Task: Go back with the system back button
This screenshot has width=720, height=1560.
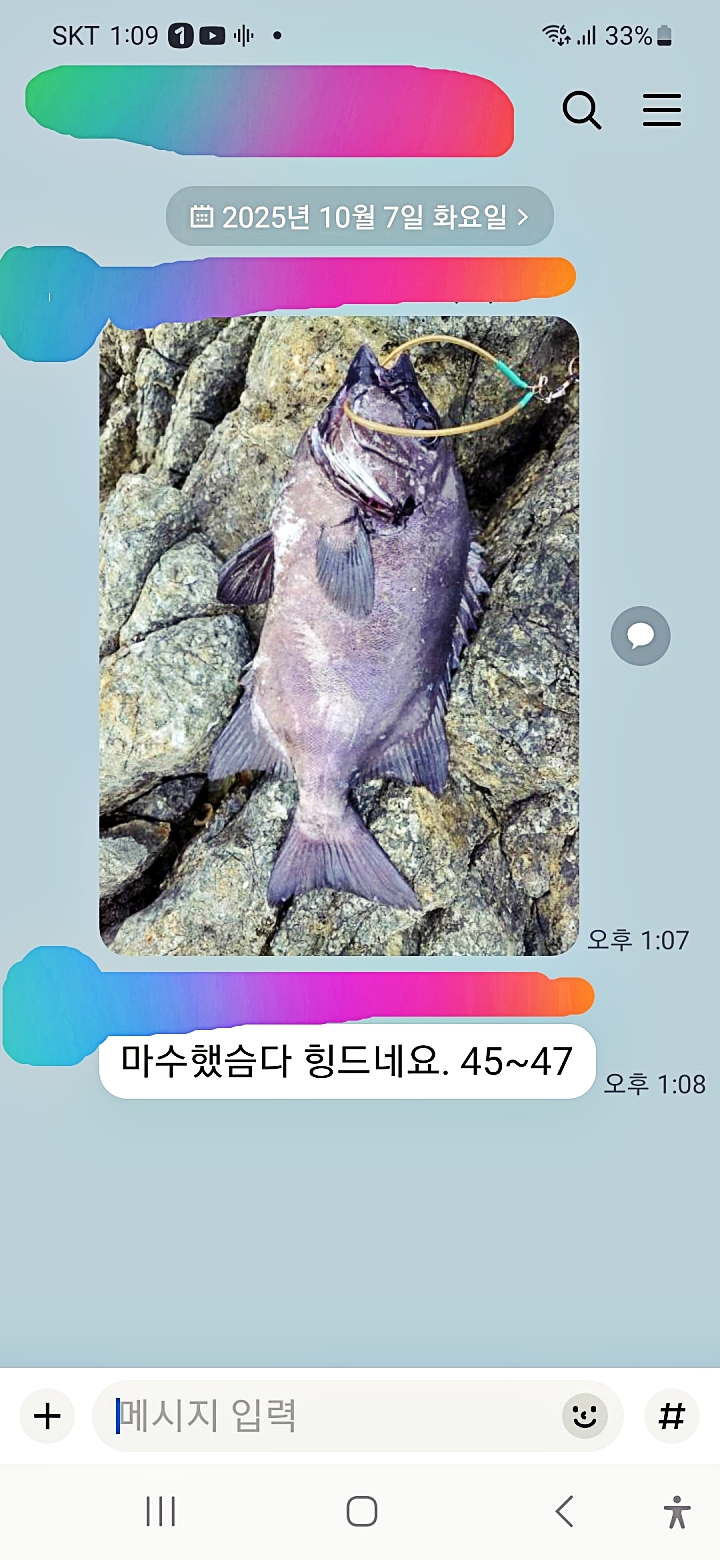Action: (x=564, y=1511)
